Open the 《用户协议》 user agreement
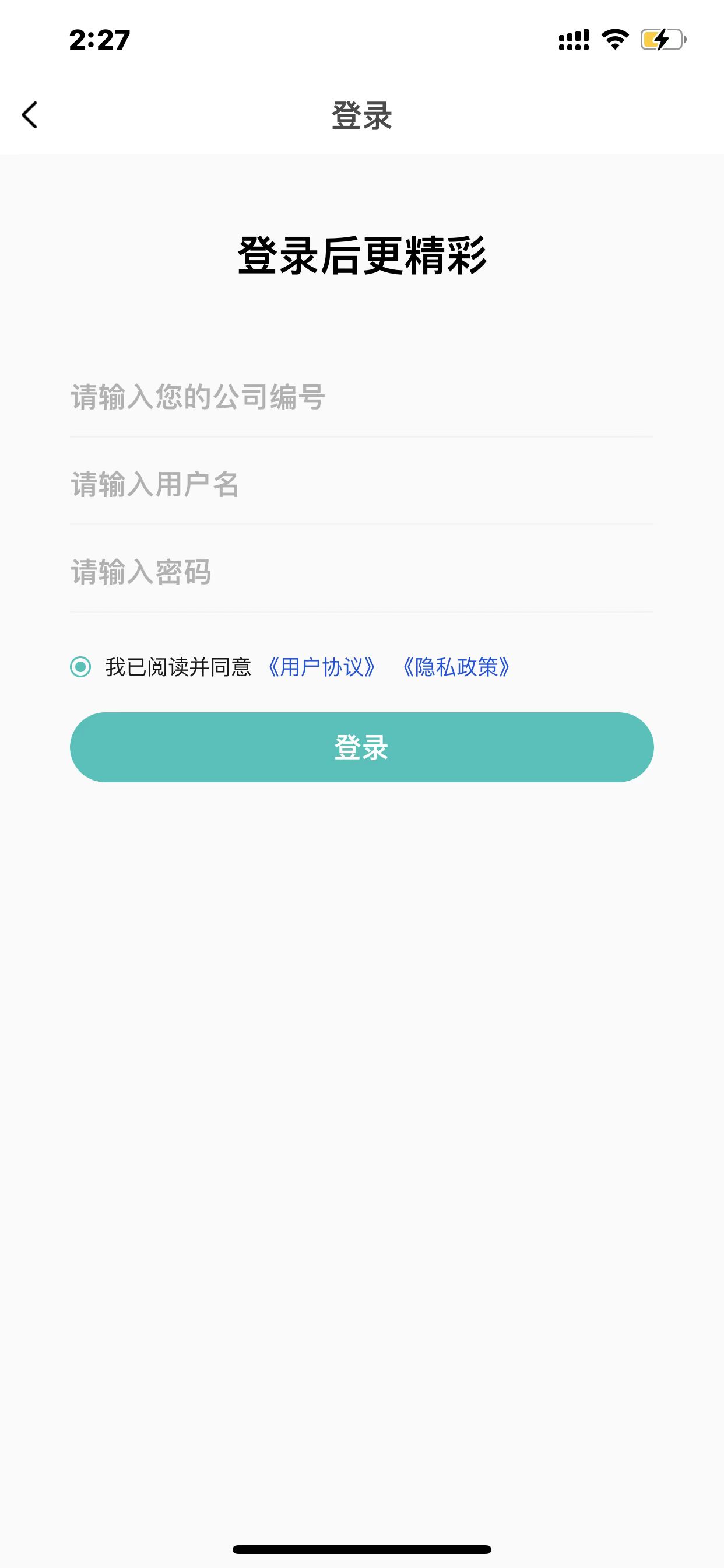The image size is (724, 1568). [x=322, y=668]
